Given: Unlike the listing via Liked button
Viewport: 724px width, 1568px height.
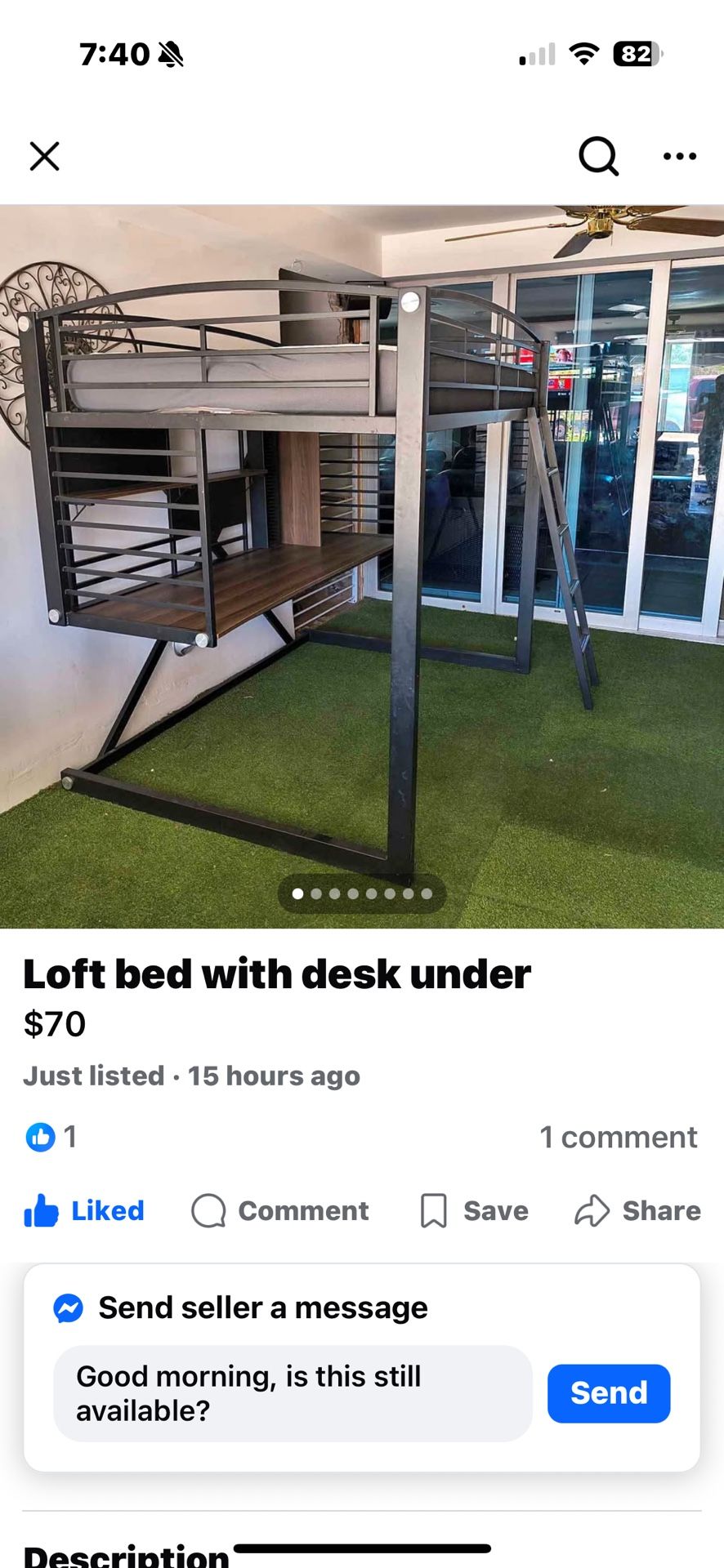Looking at the screenshot, I should [x=84, y=1210].
